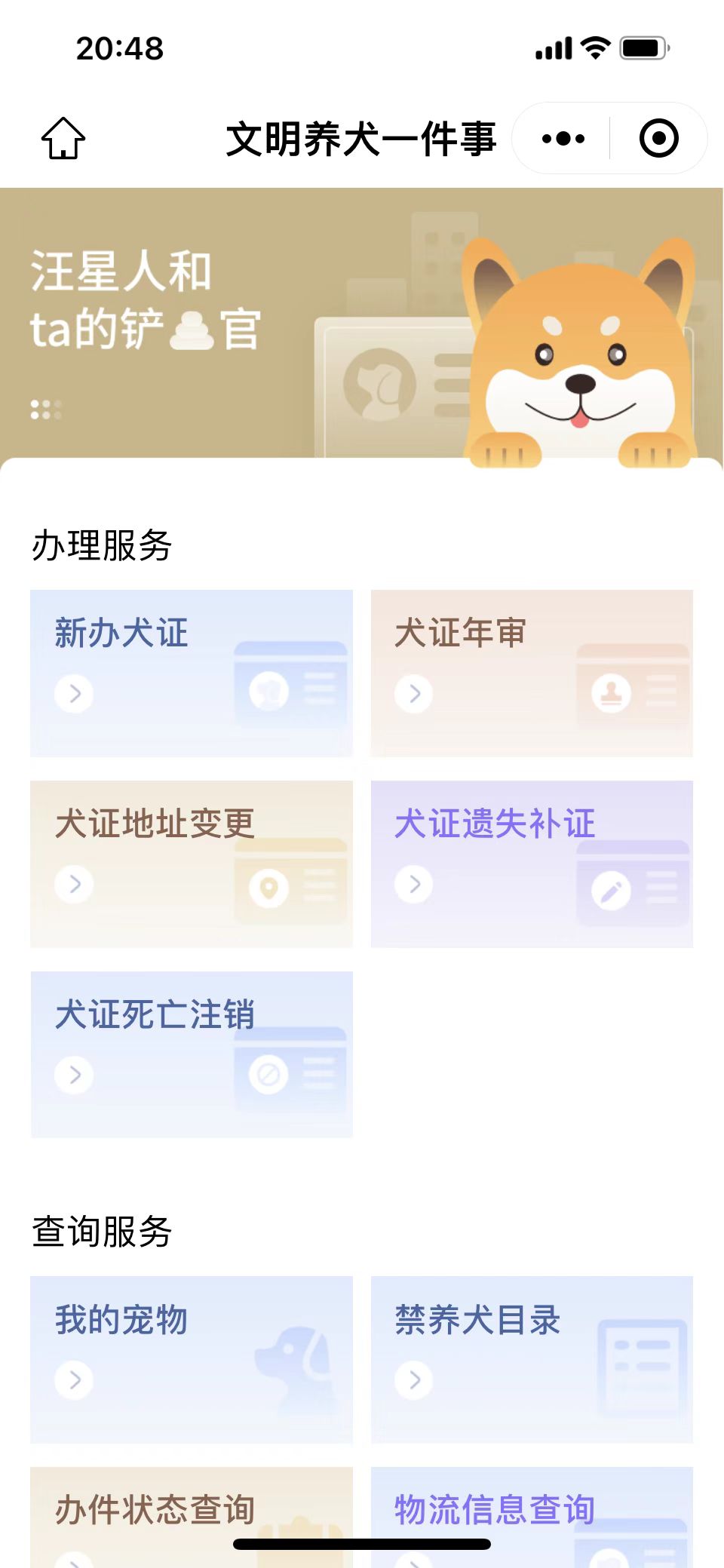
Task: Open 禁养犬目录 card
Action: (532, 1359)
